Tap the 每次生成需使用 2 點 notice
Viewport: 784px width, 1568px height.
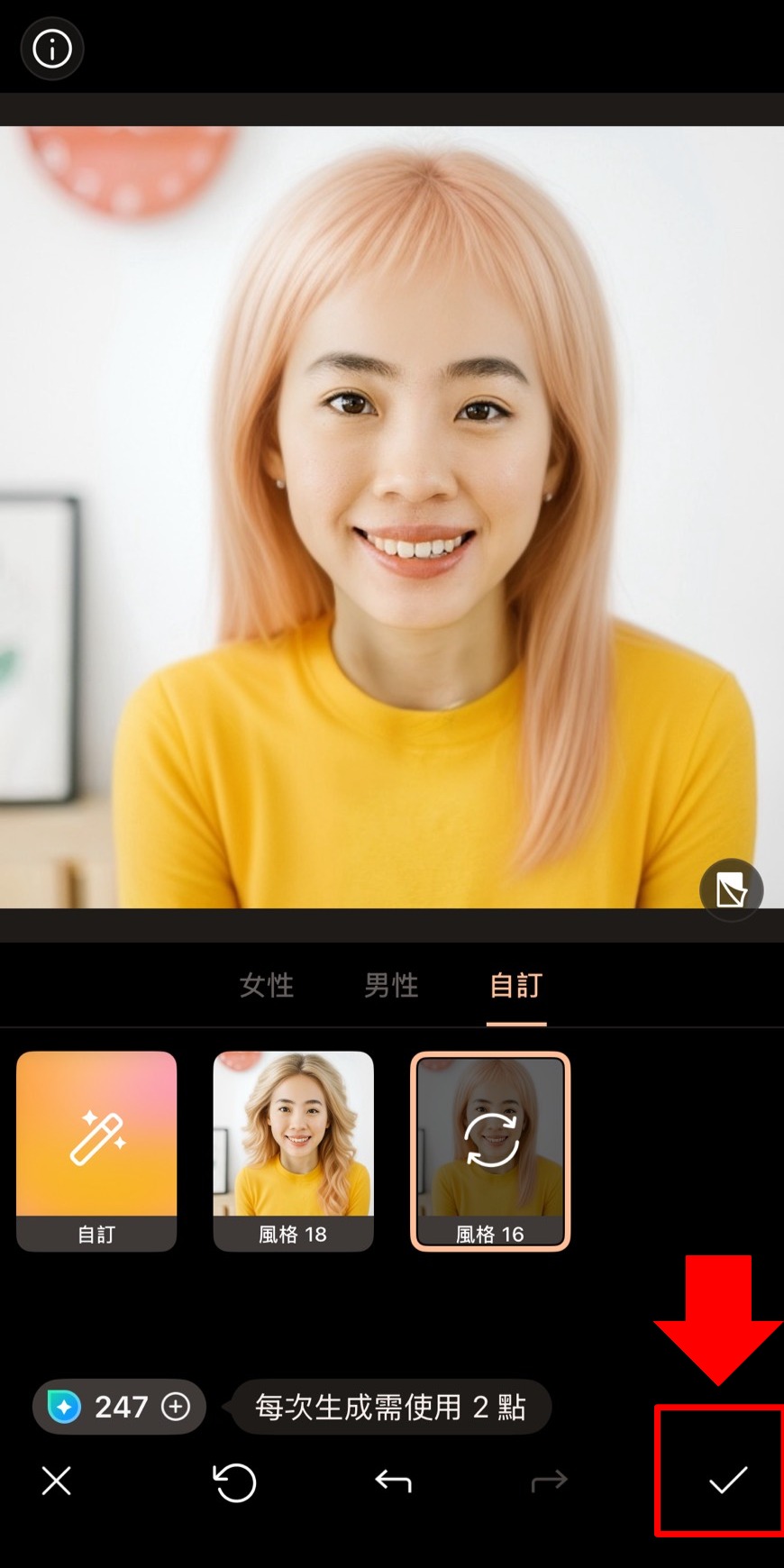point(390,1406)
